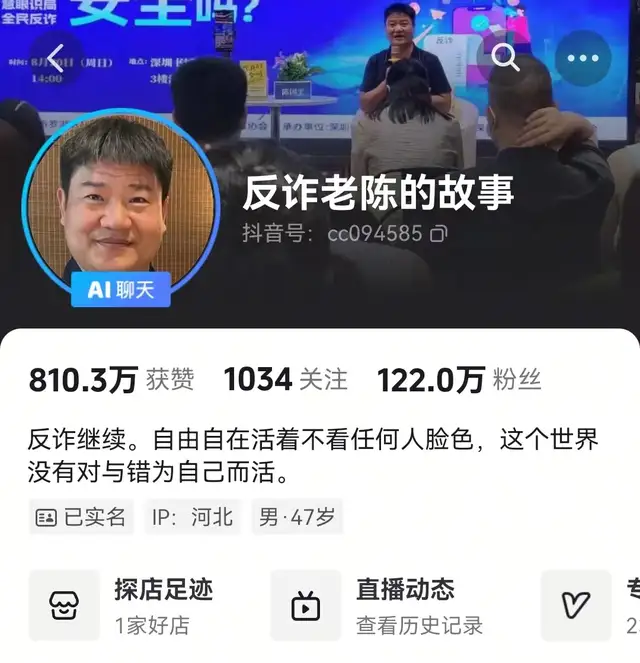
Task: View the 1034 关注 following list
Action: [286, 380]
